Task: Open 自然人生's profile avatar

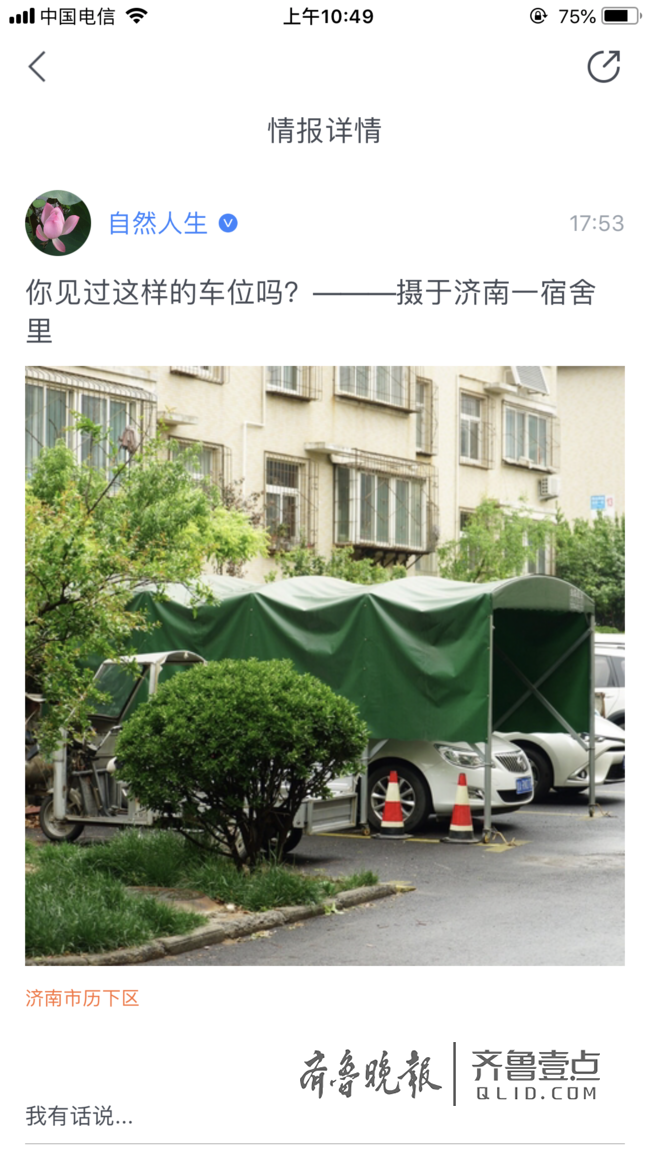Action: click(58, 223)
